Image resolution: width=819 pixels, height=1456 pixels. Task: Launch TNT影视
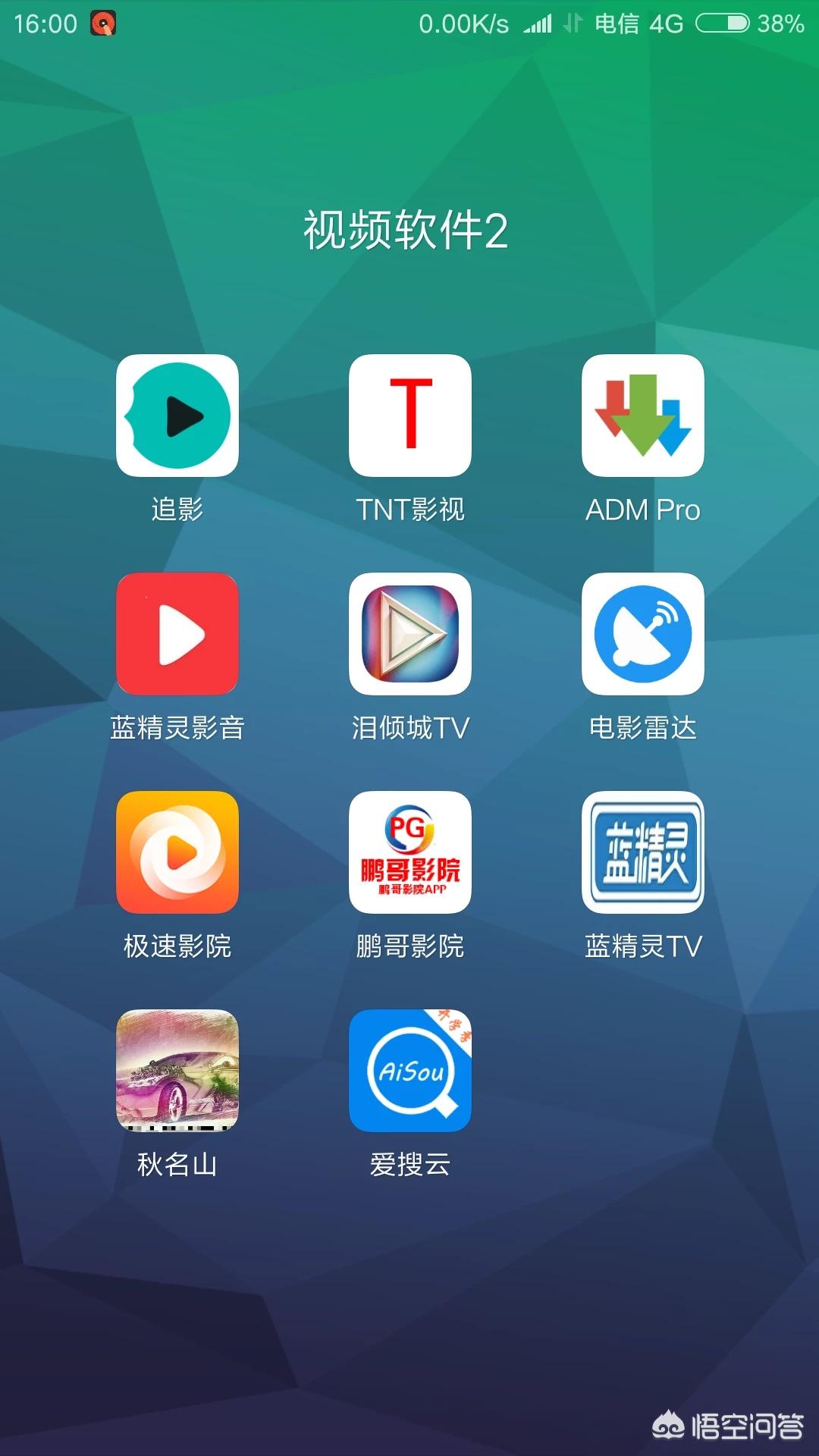(x=410, y=416)
